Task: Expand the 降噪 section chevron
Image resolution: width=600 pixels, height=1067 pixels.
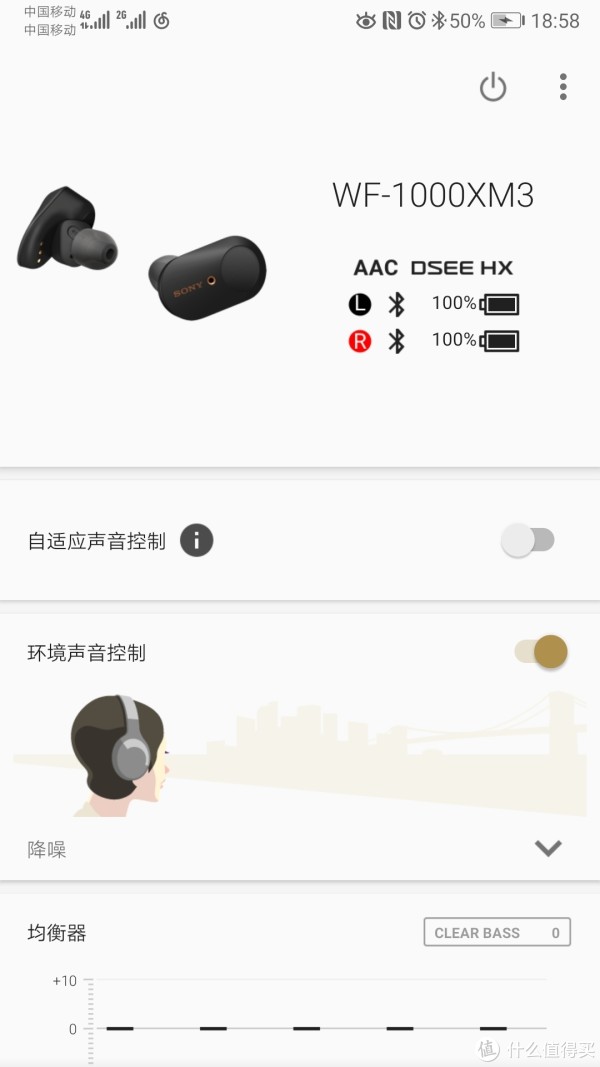Action: tap(547, 849)
